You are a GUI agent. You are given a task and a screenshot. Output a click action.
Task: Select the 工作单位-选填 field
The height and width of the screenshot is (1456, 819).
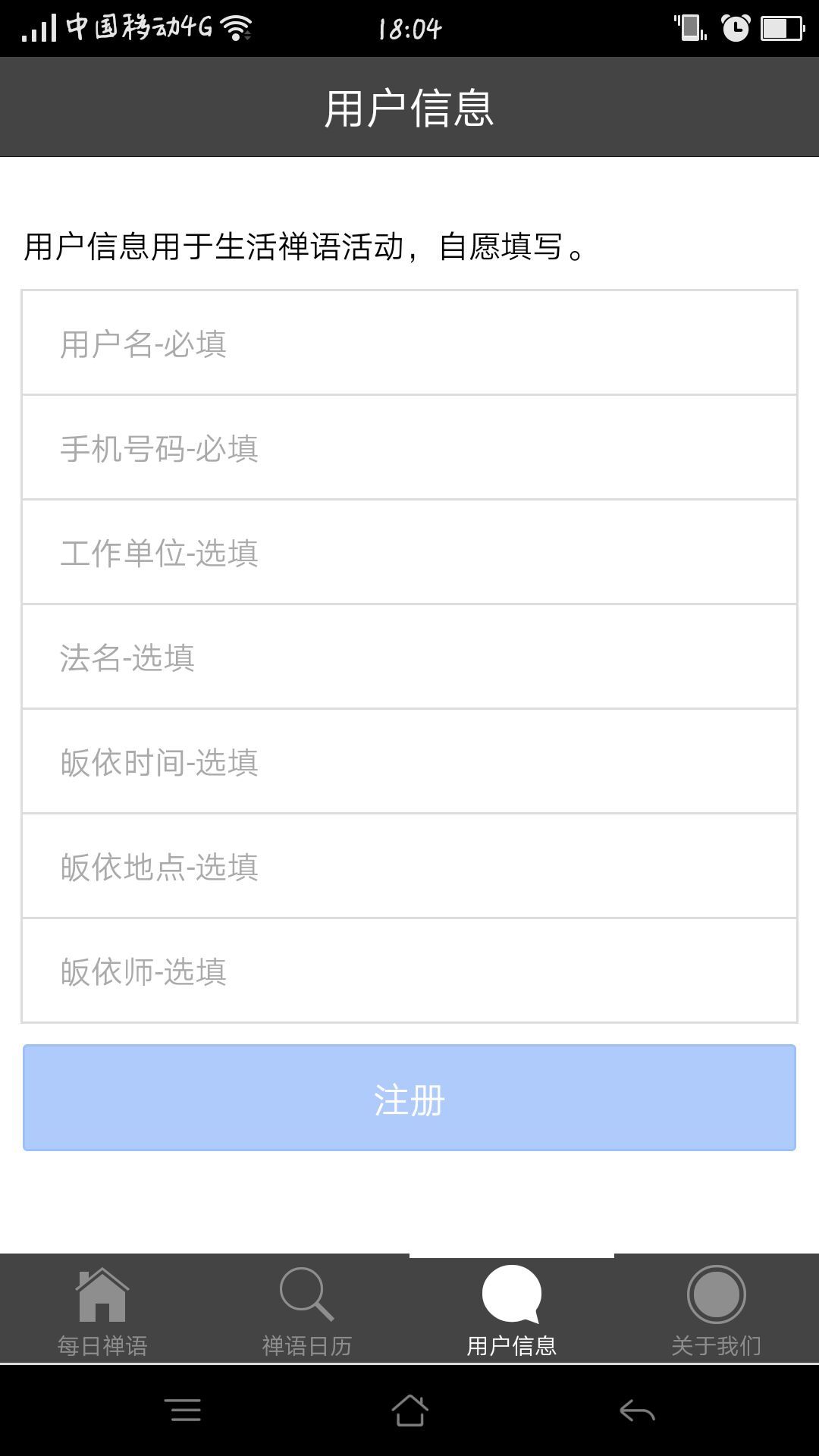click(409, 552)
